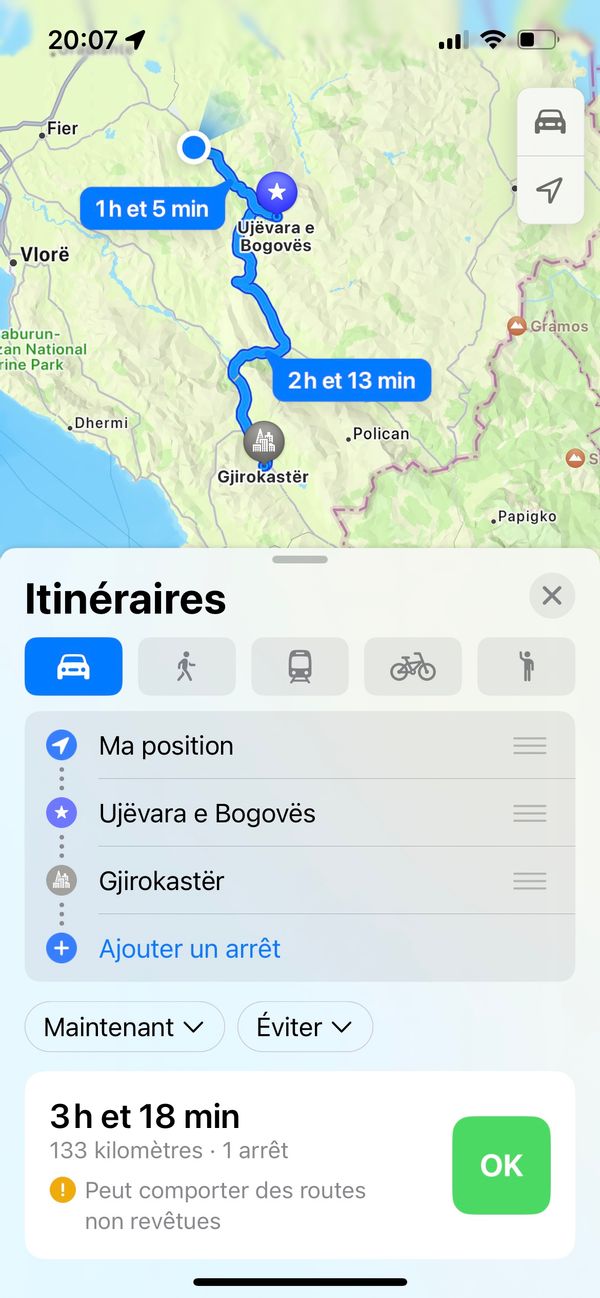Screen dimensions: 600x1298
Task: Tap Ajouter un arrêt
Action: click(x=190, y=948)
